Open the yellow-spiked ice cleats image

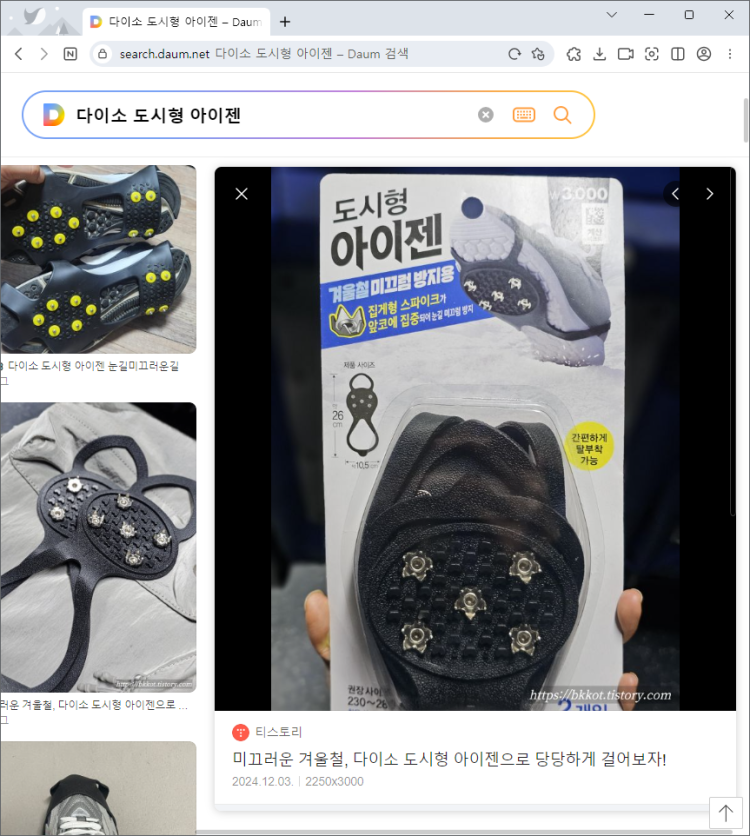point(98,259)
